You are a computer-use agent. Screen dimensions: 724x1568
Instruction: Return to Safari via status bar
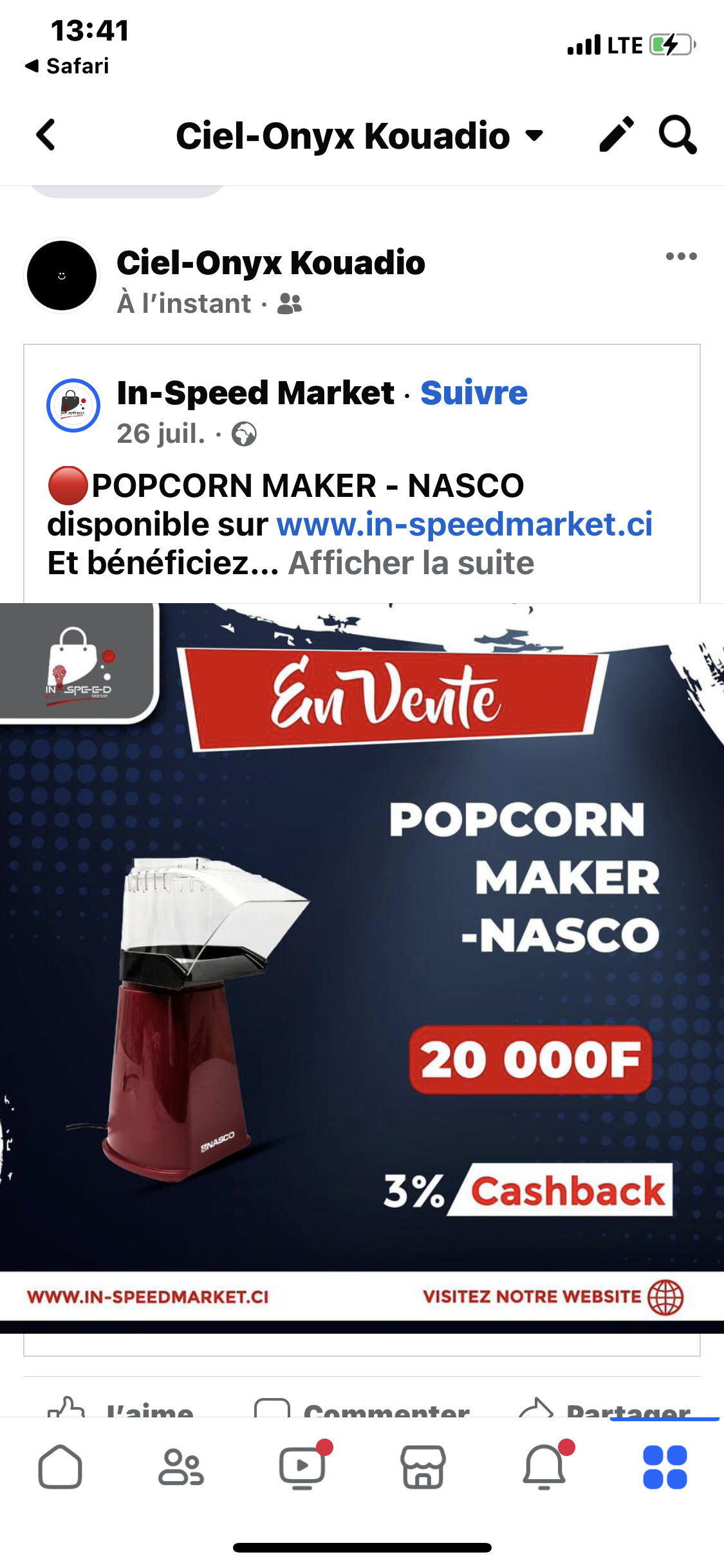coord(68,66)
